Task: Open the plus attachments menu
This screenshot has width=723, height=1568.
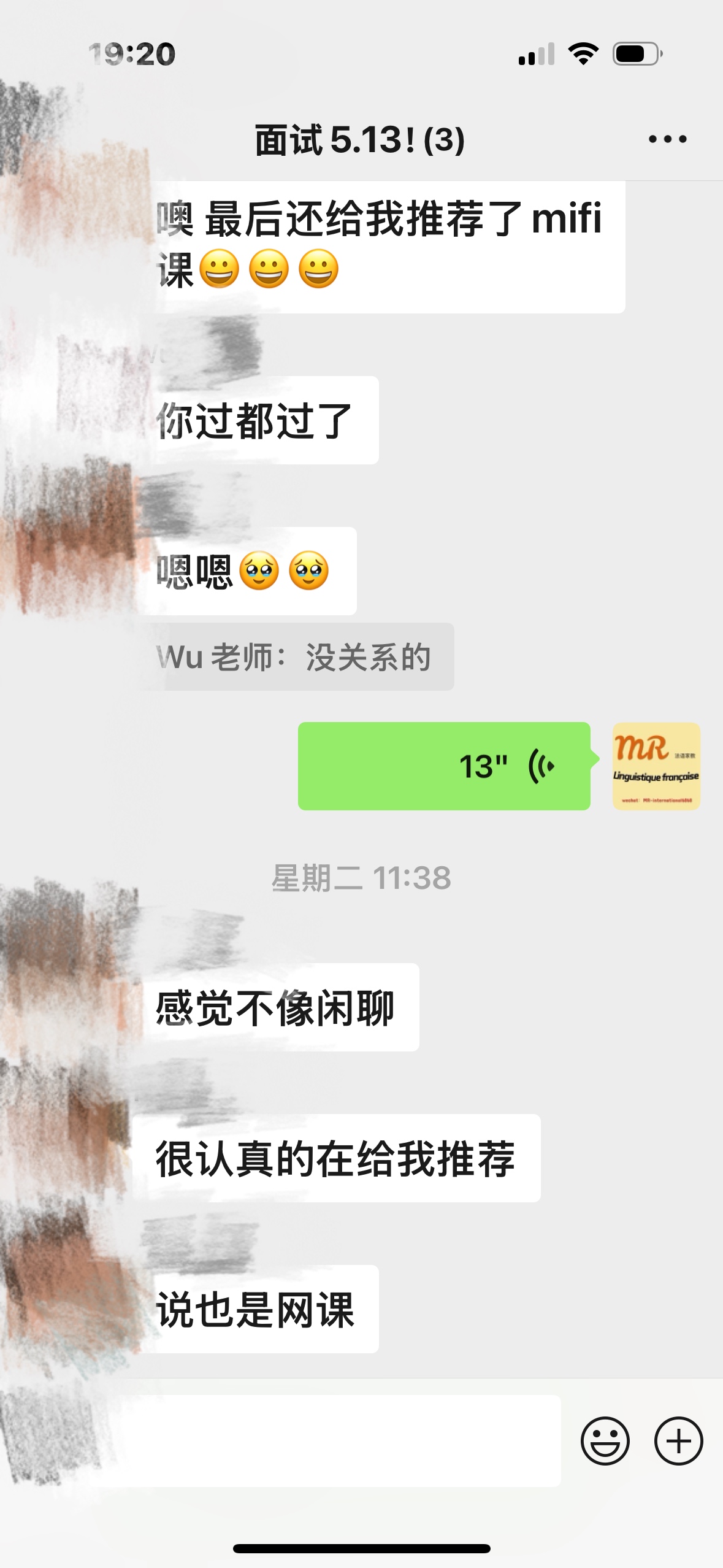Action: coord(678,1440)
